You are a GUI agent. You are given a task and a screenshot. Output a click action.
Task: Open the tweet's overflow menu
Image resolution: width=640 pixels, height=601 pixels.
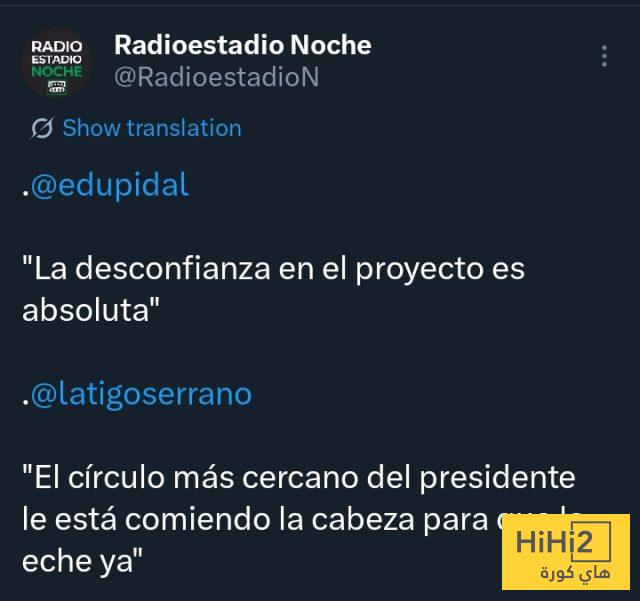(604, 56)
